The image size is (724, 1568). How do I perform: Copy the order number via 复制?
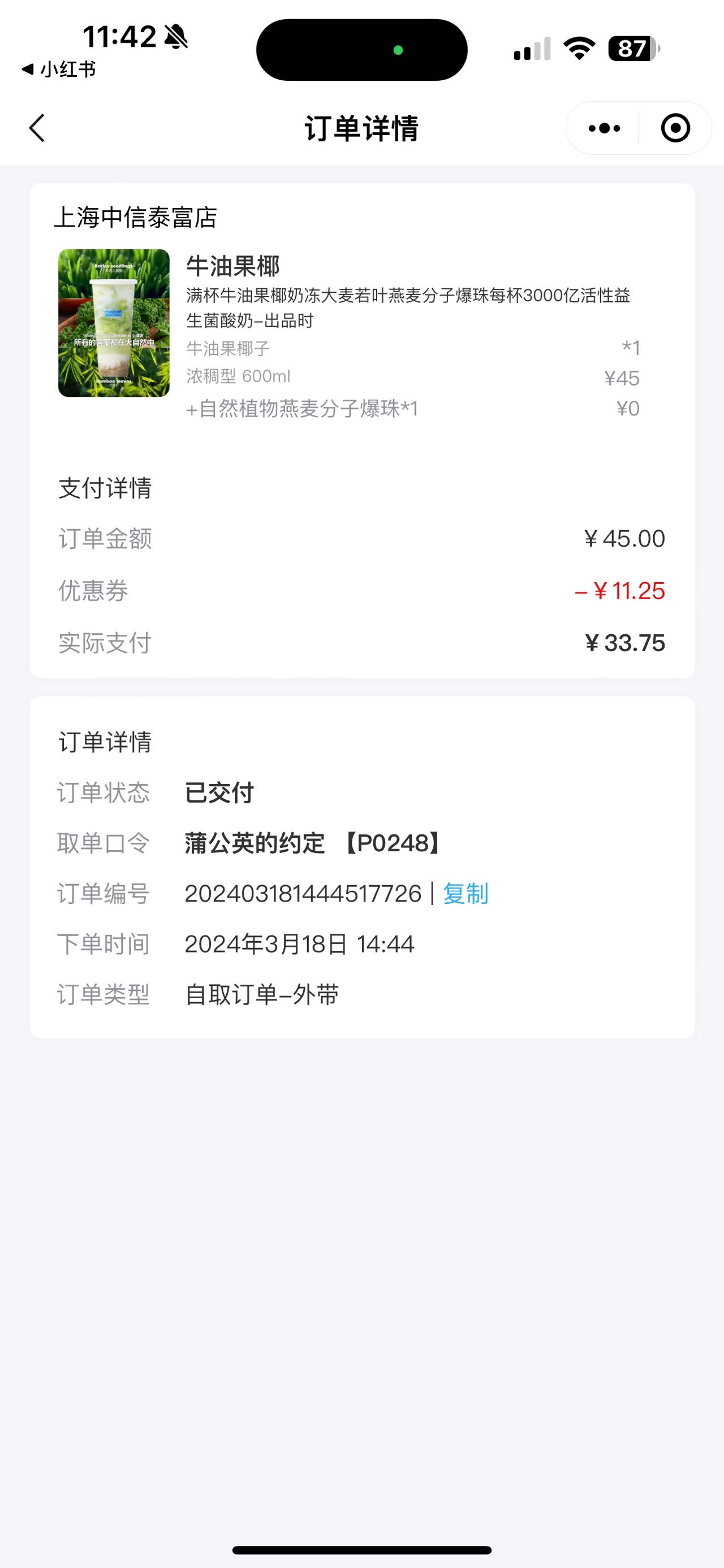click(x=466, y=894)
